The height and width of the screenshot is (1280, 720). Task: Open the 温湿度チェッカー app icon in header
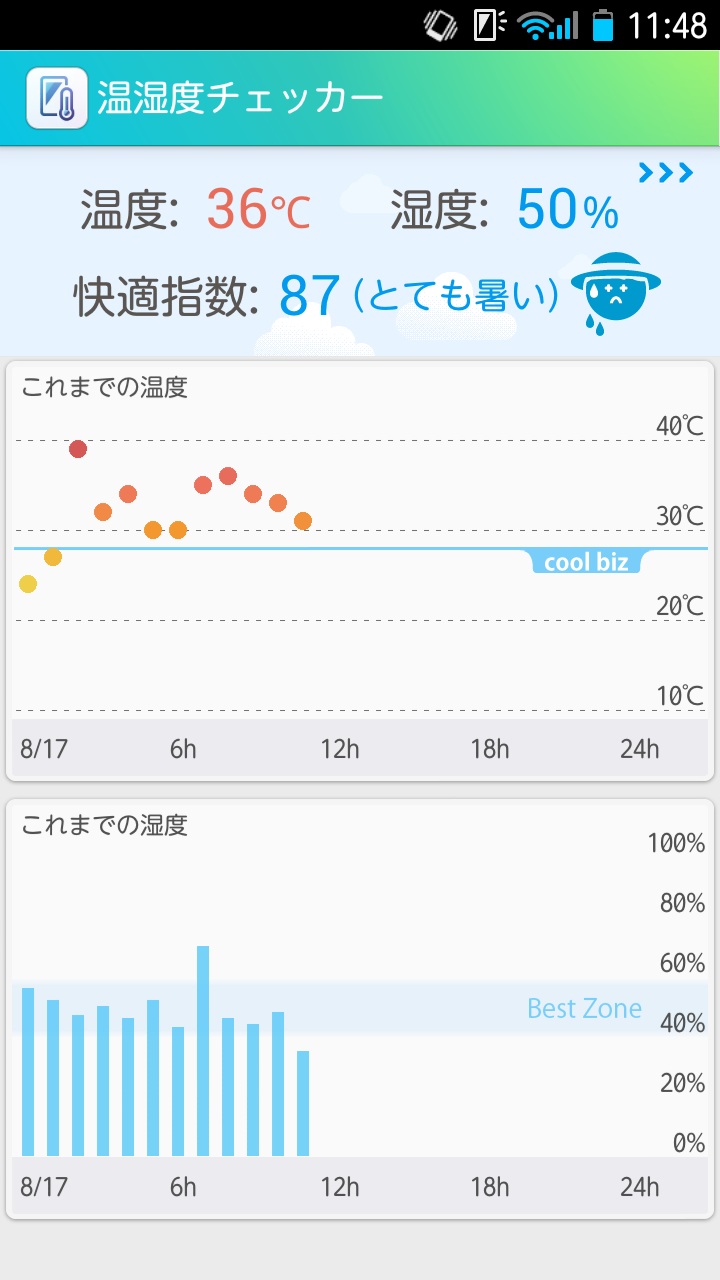click(x=57, y=98)
